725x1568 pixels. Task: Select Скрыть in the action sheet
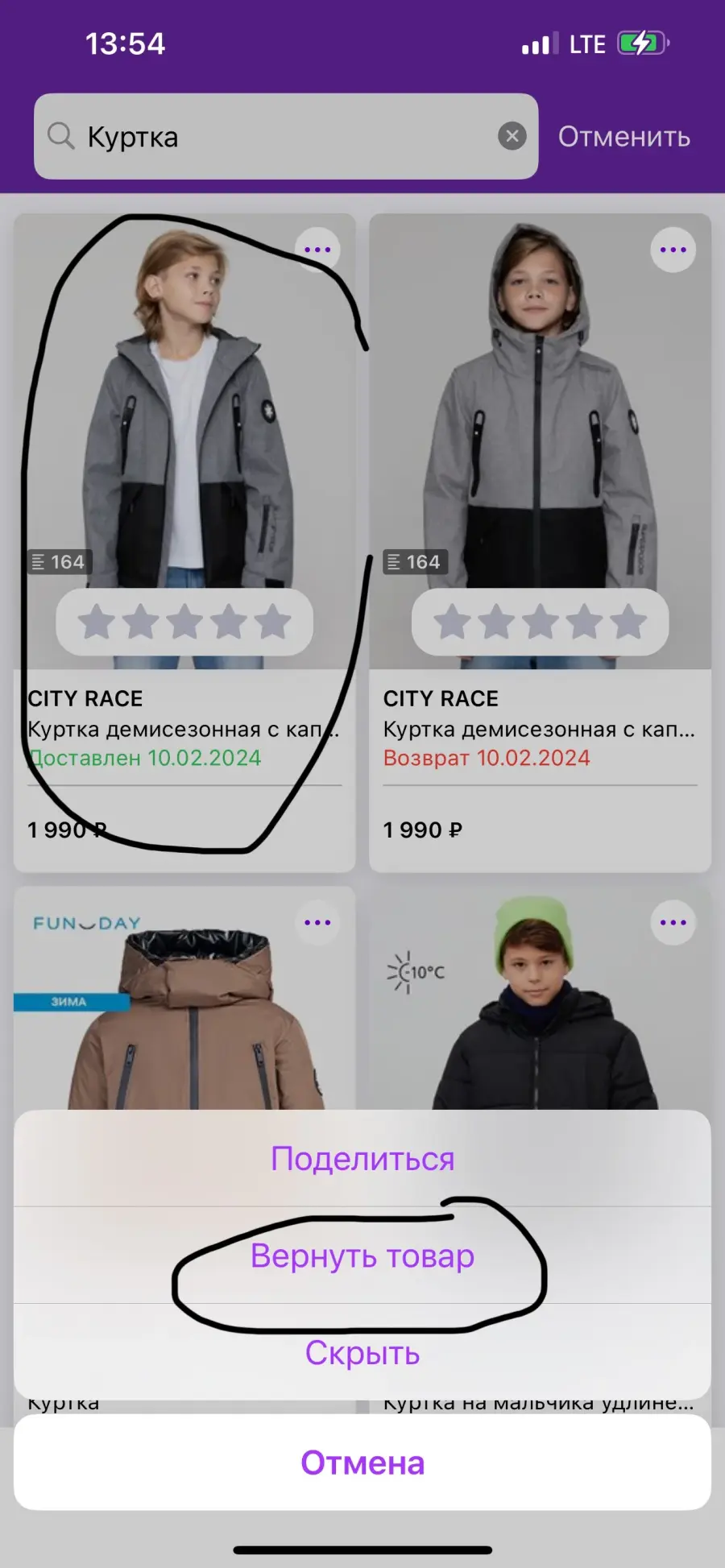362,1352
